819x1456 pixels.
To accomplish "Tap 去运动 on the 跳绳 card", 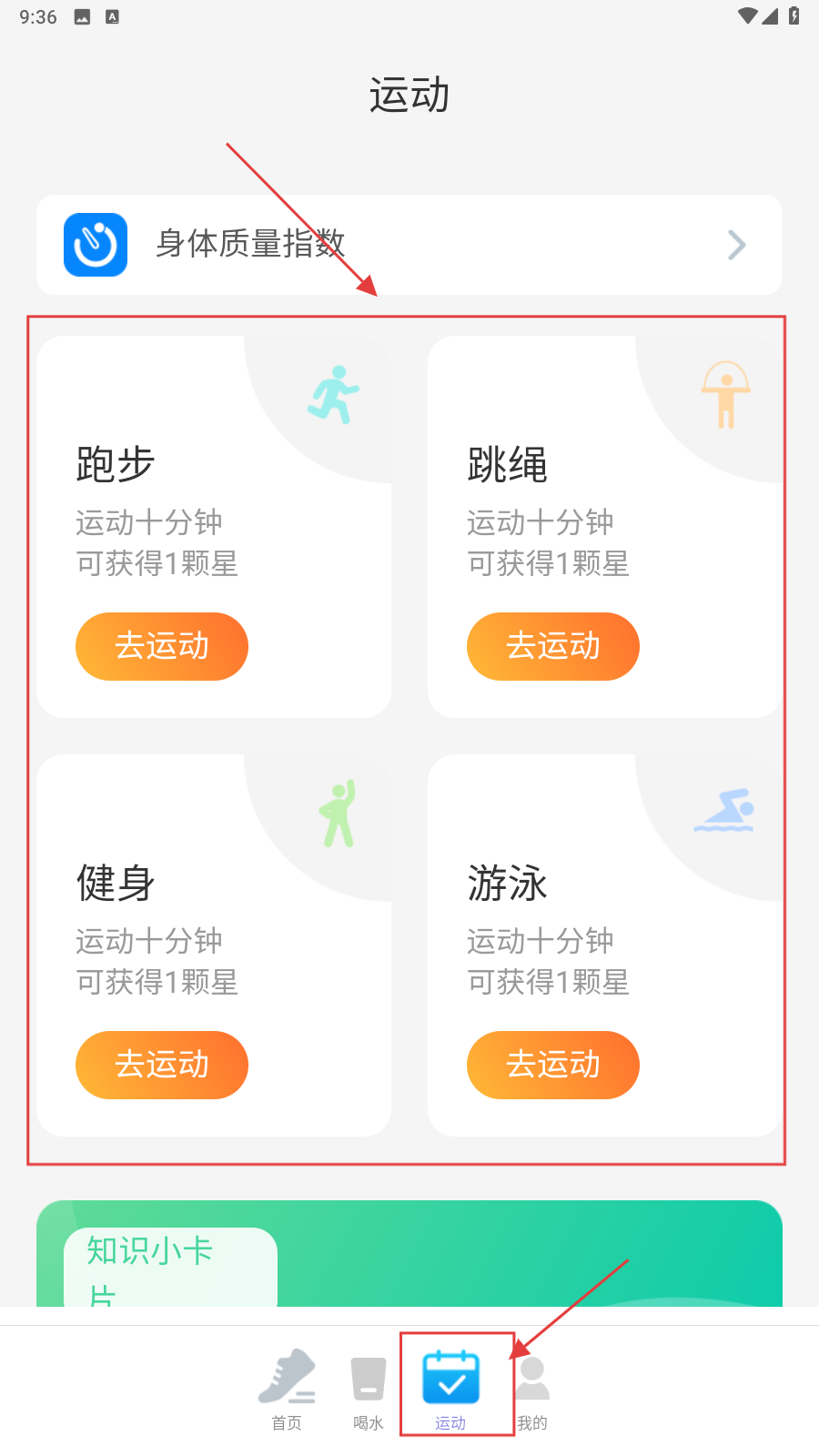I will [x=553, y=646].
